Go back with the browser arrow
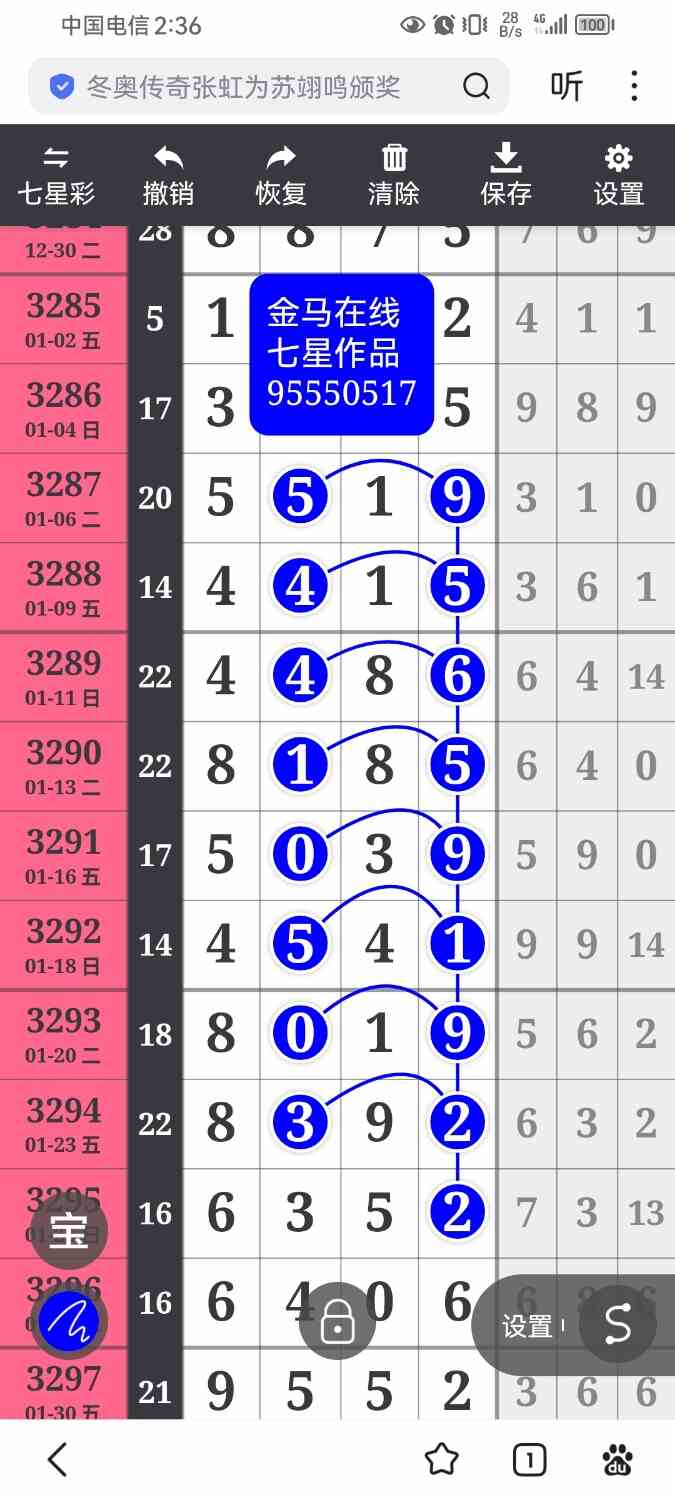Image resolution: width=675 pixels, height=1500 pixels. 58,1460
